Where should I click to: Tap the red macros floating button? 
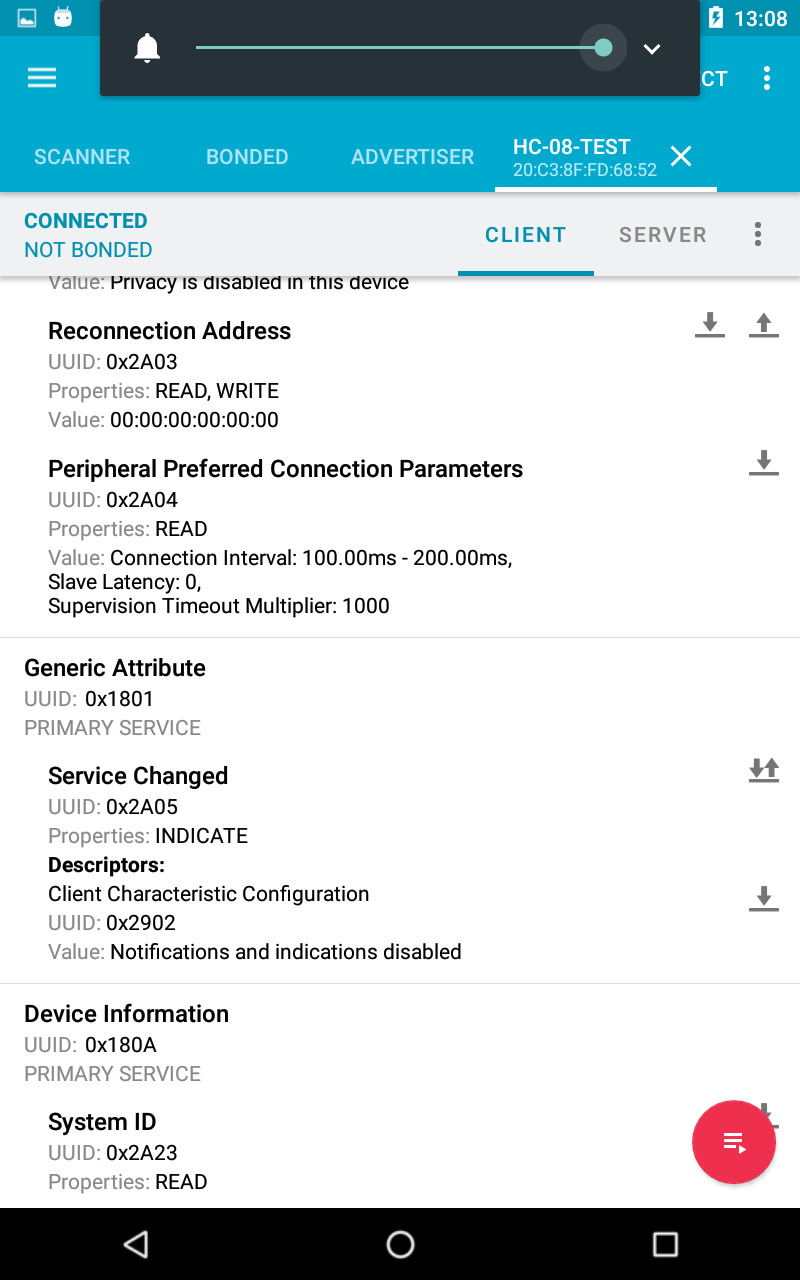click(734, 1142)
